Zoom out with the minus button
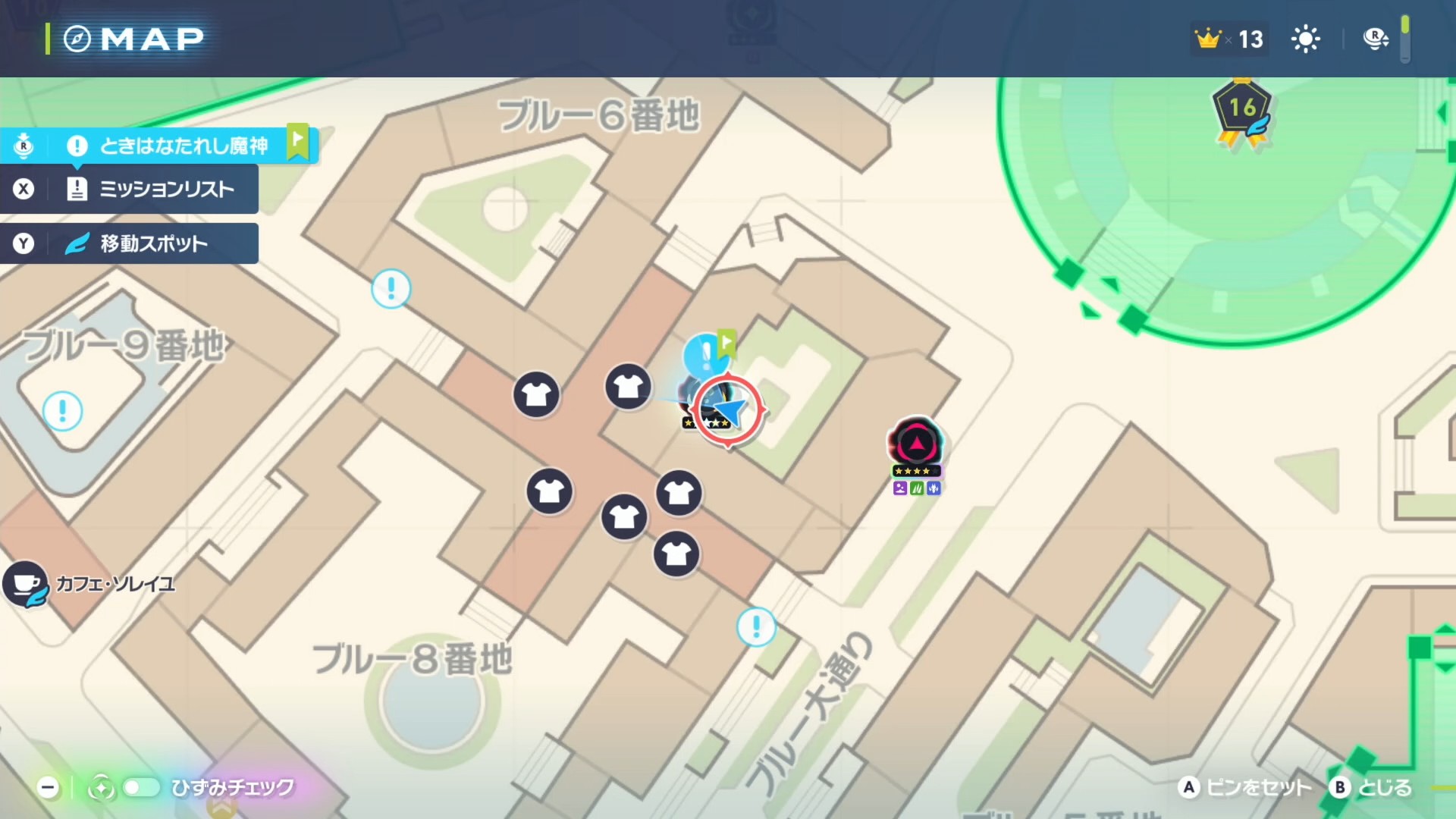The image size is (1456, 819). coord(48,788)
